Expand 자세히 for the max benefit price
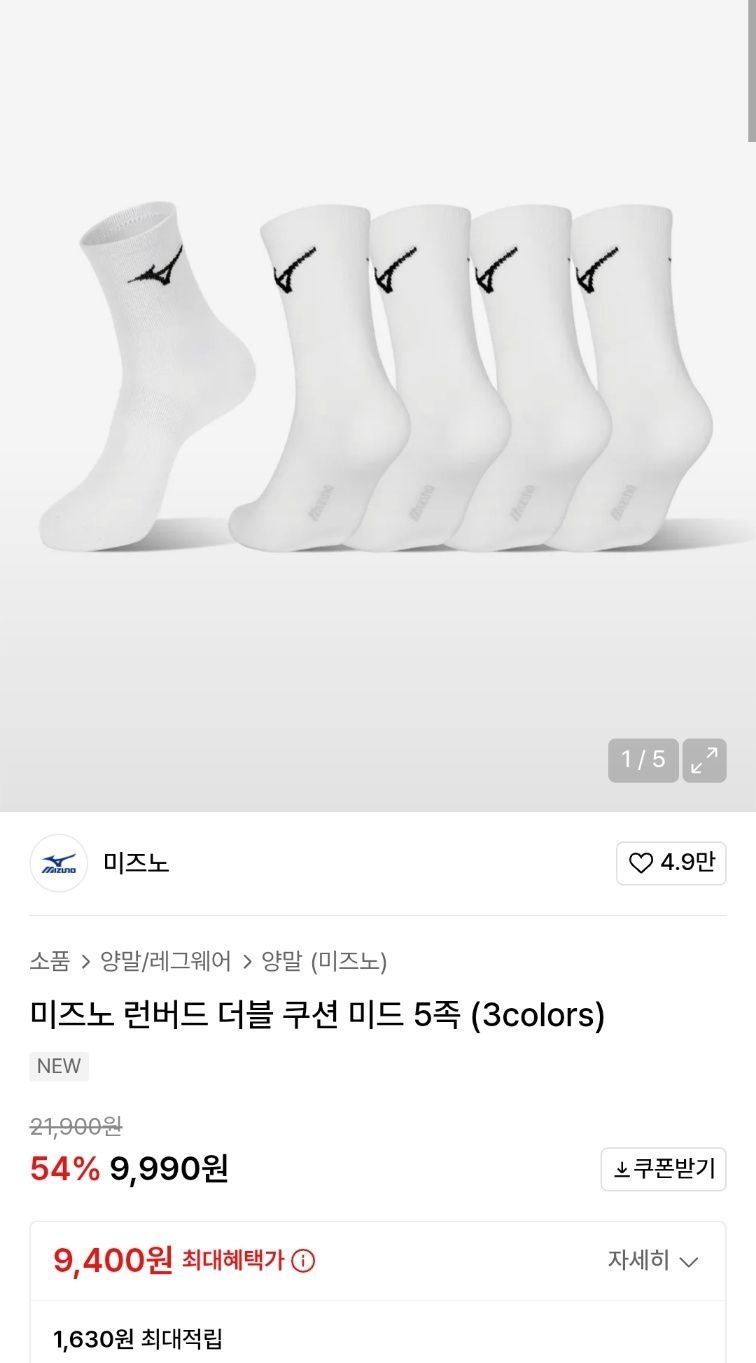 652,1260
